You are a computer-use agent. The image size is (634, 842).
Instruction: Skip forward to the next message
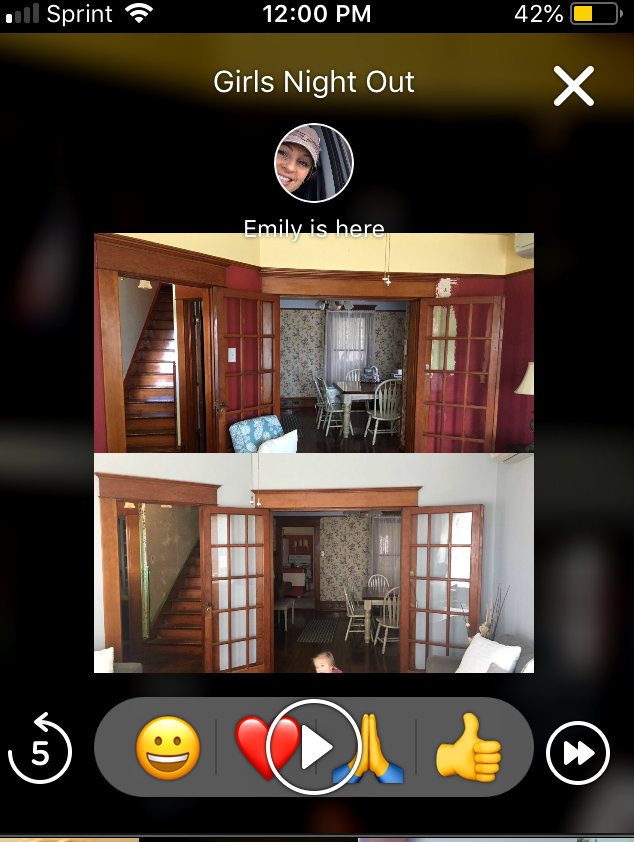point(578,753)
